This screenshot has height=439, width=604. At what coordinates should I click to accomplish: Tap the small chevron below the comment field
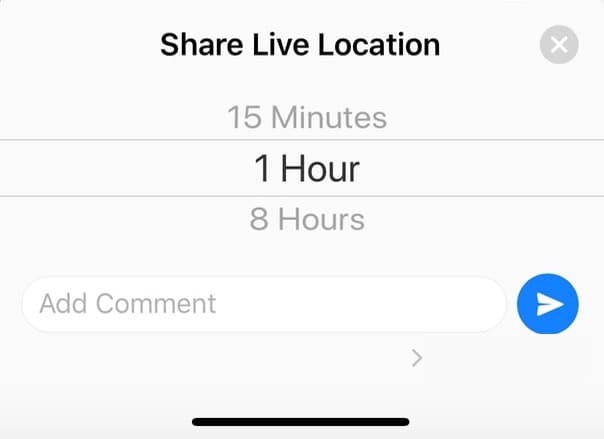pyautogui.click(x=417, y=358)
